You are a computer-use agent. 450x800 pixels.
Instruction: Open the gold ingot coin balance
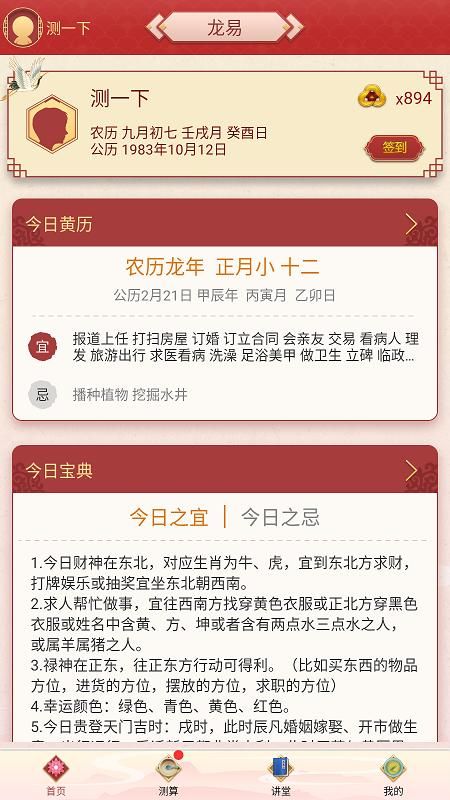(x=394, y=97)
